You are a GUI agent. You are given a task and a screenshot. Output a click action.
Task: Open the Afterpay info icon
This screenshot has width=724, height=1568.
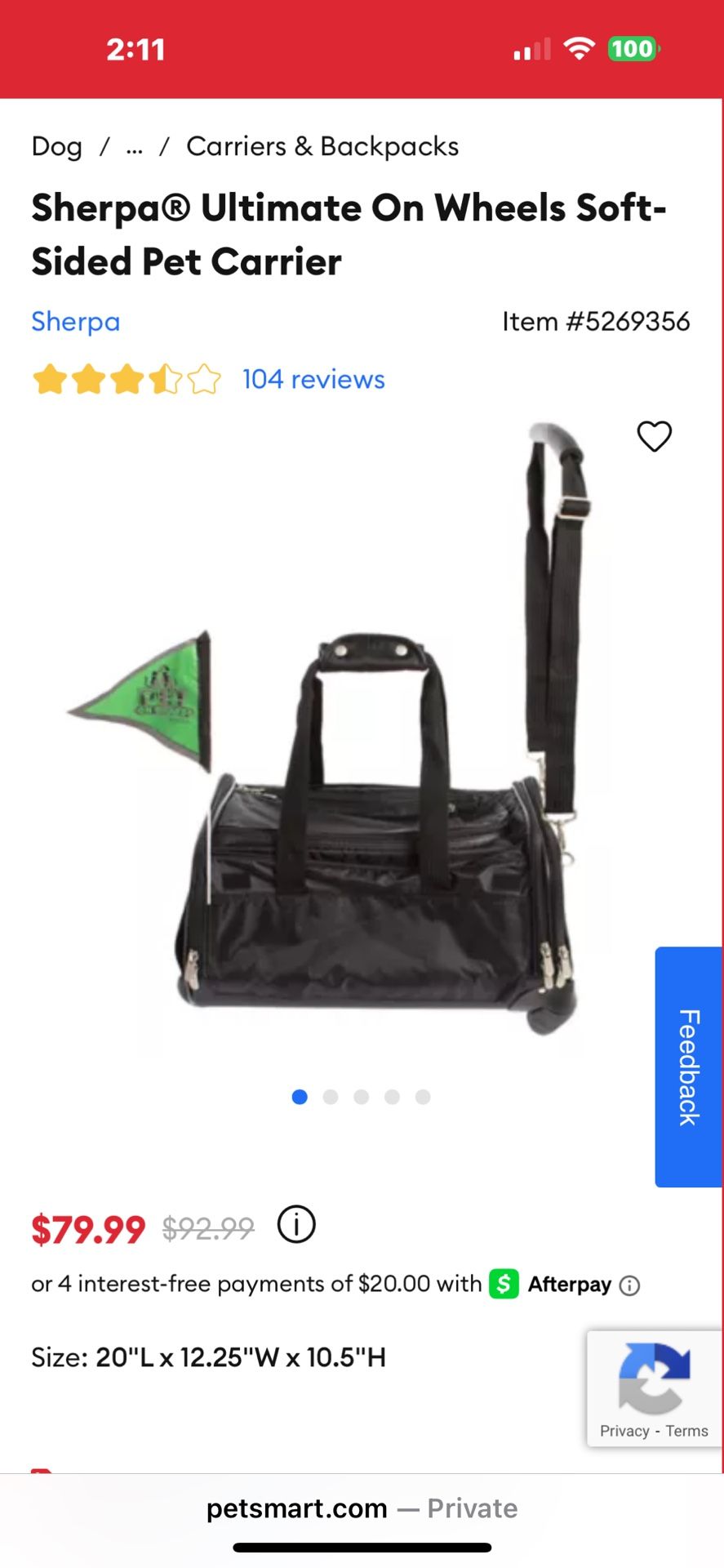(629, 1285)
